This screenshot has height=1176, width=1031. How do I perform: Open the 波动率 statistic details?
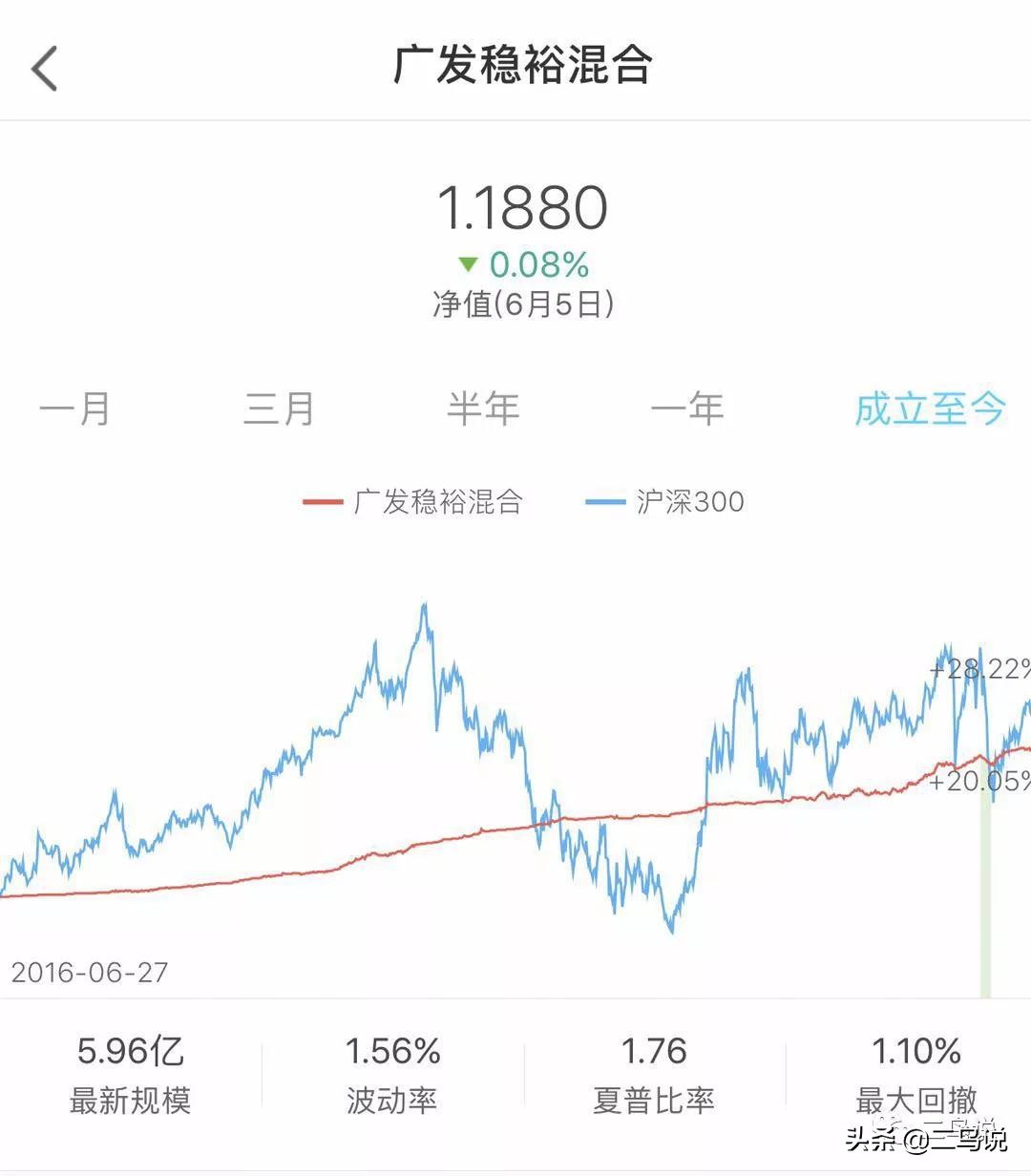(392, 1074)
